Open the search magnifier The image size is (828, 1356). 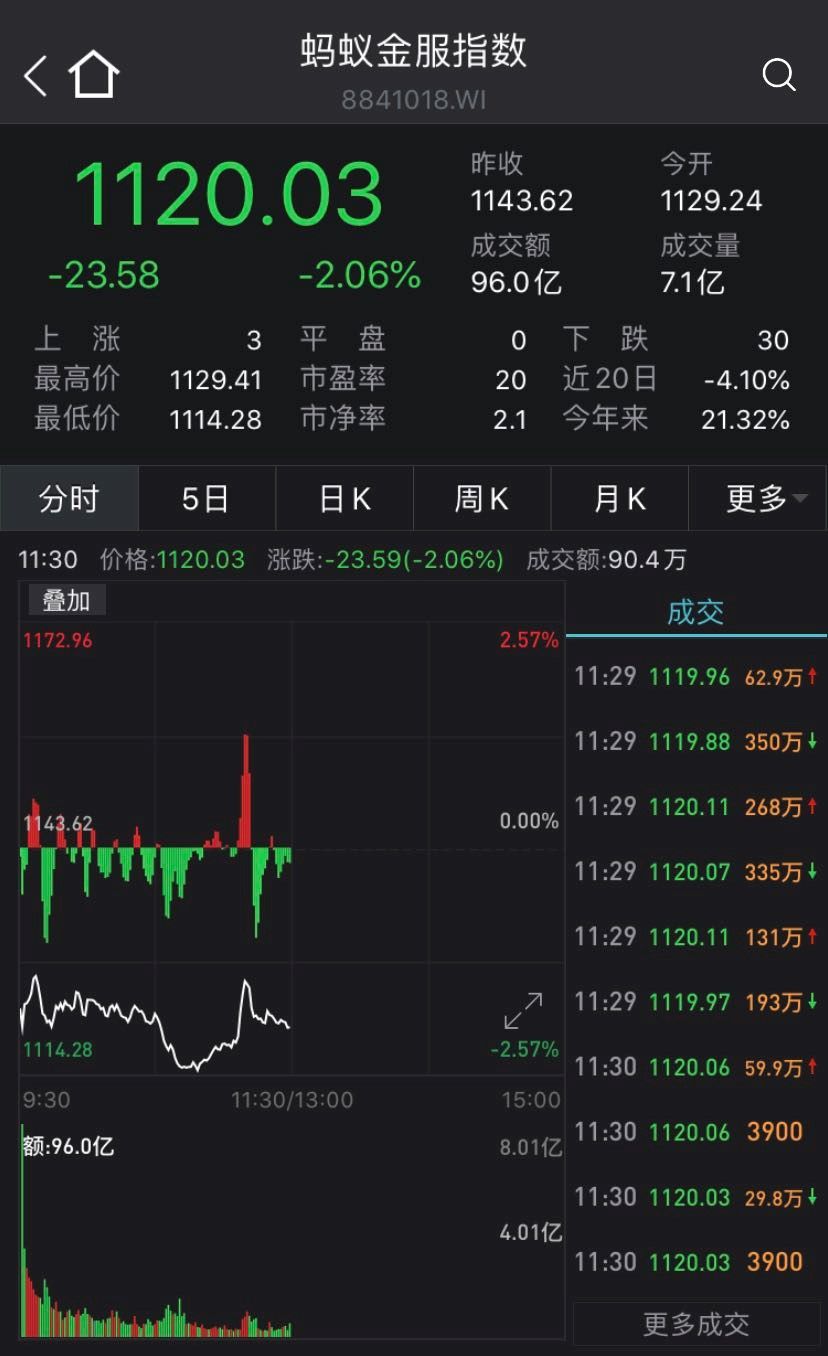point(778,75)
